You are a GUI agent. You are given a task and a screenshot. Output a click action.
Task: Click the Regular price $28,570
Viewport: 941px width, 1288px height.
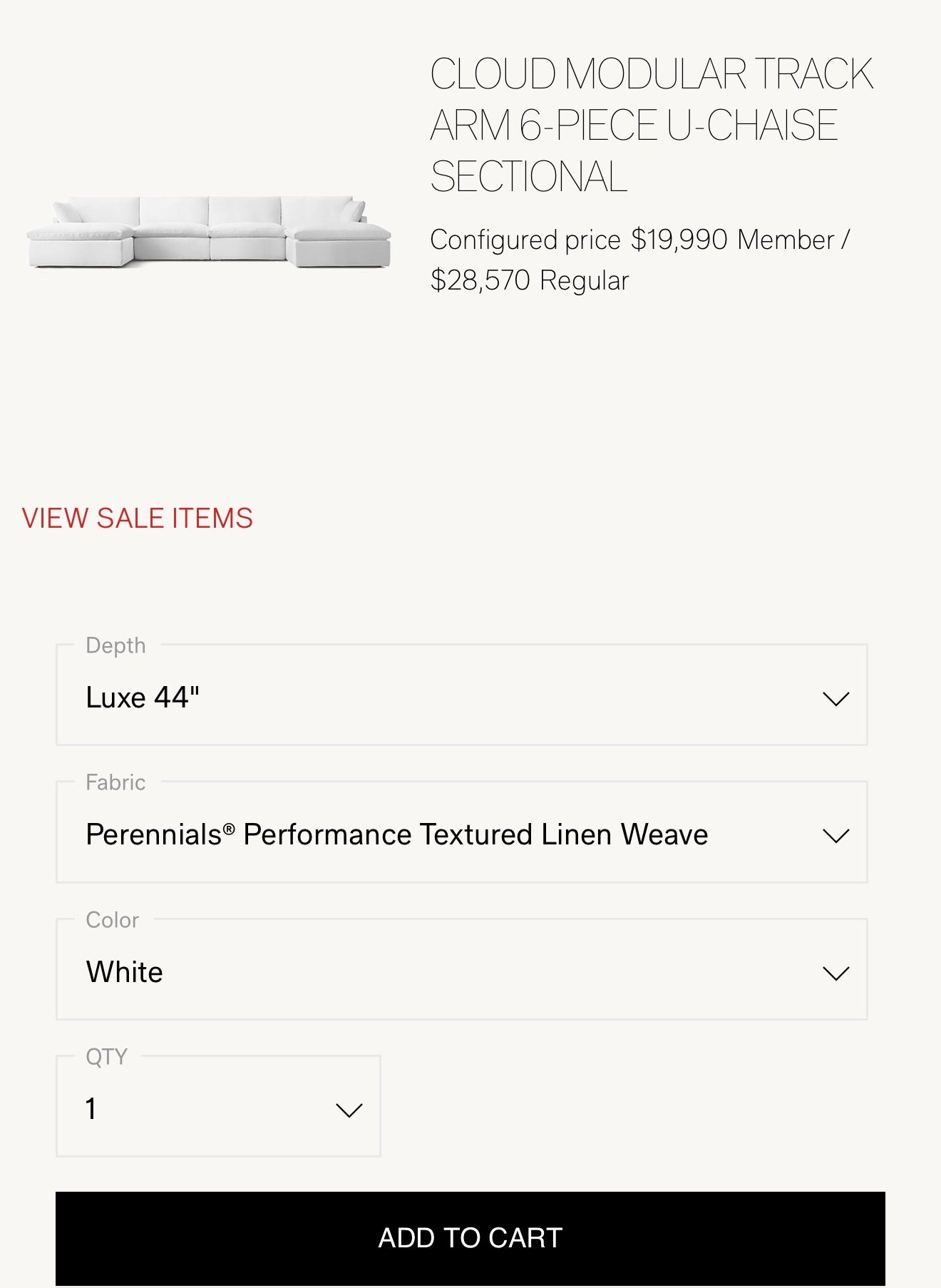[531, 280]
